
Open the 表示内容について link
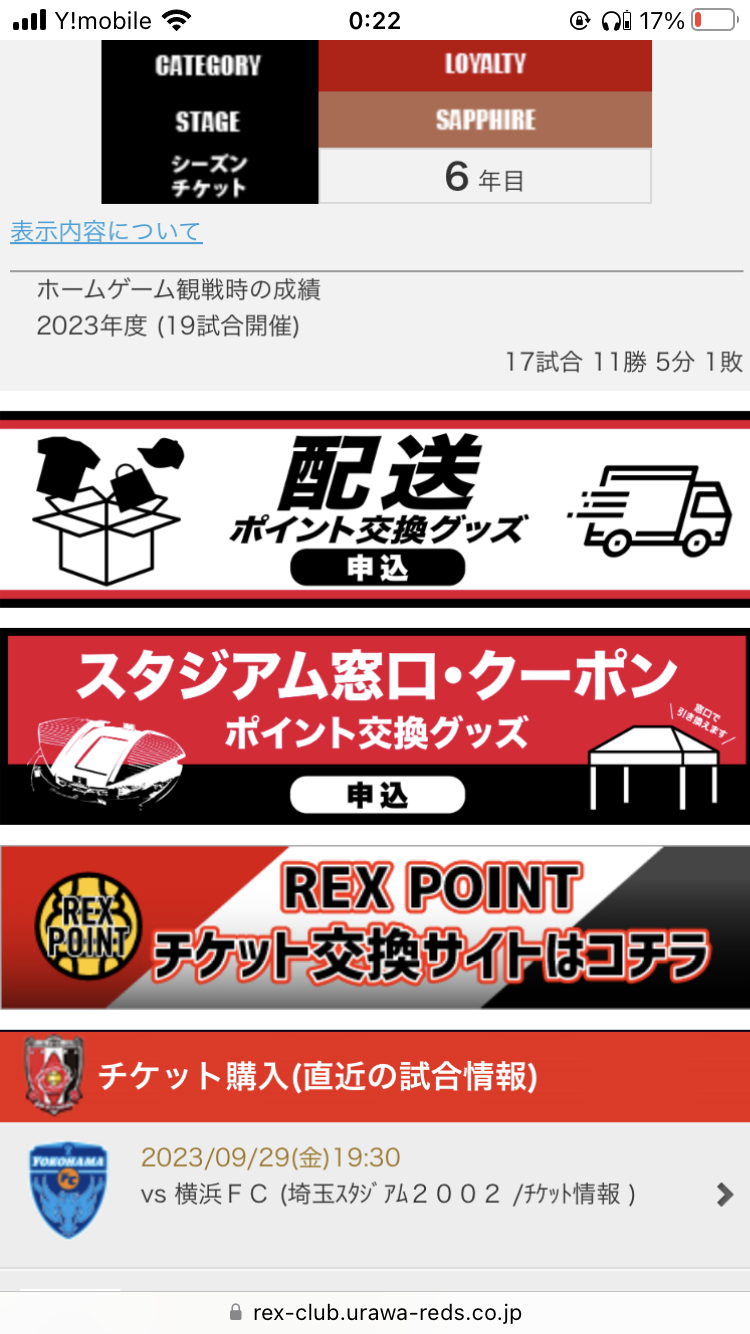[106, 232]
